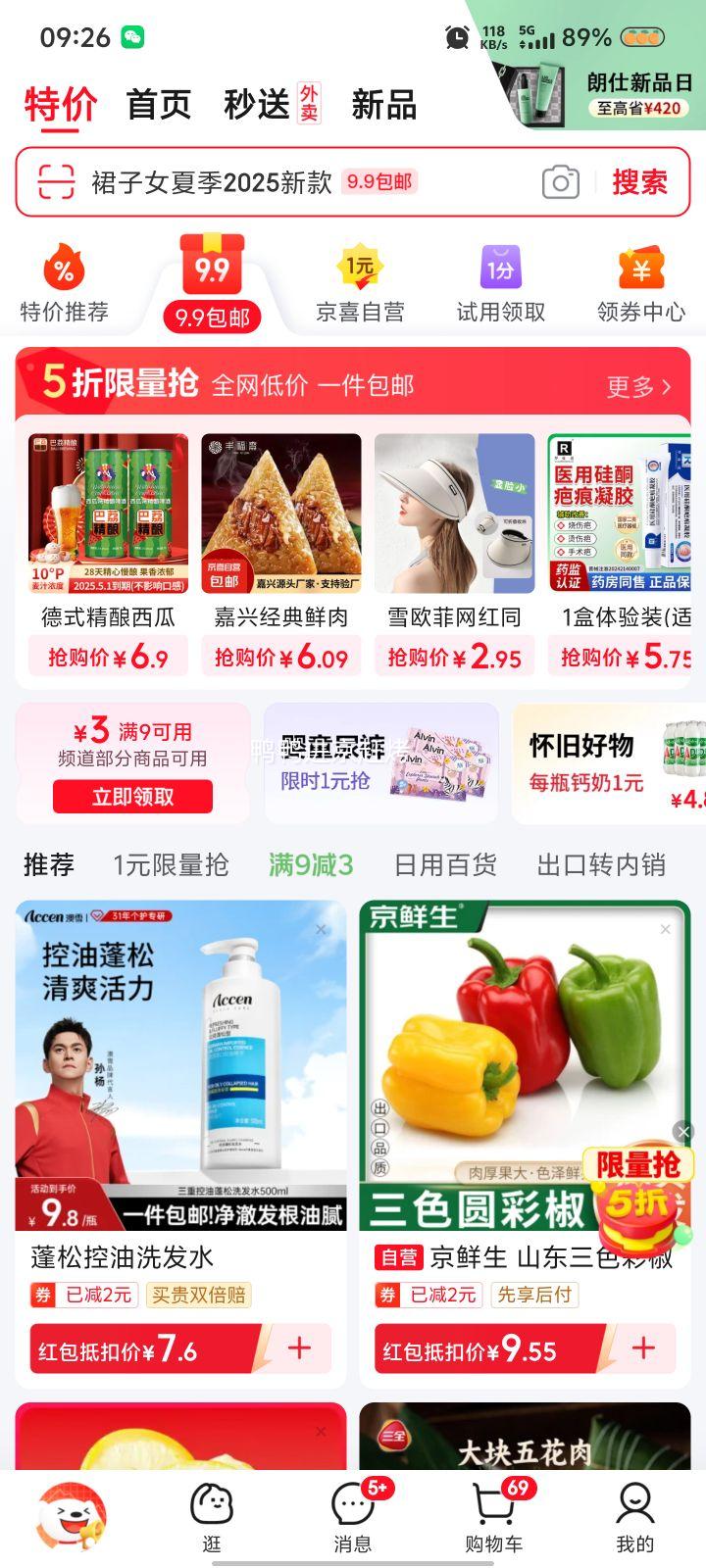Go to 我的 profile tab
The image size is (706, 1568).
634,1517
